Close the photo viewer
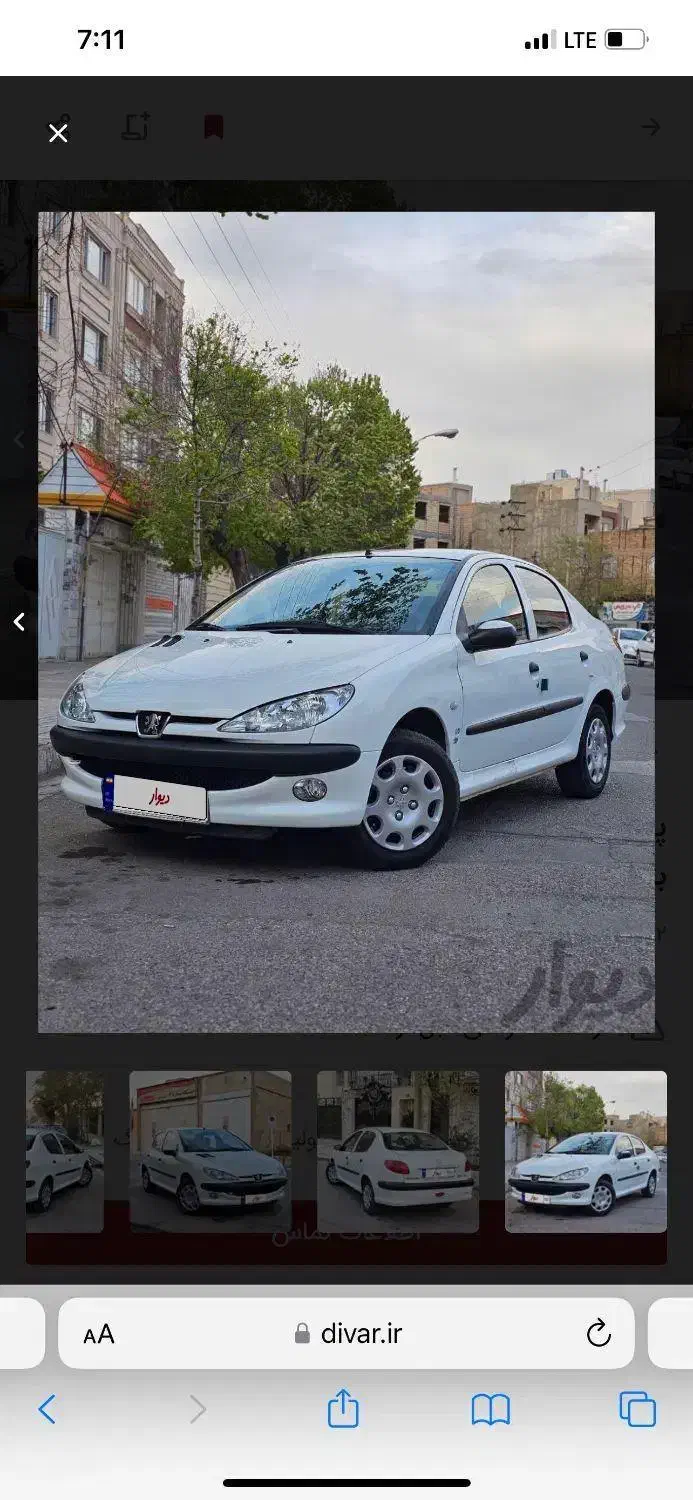Screen dimensions: 693x1500 point(58,133)
